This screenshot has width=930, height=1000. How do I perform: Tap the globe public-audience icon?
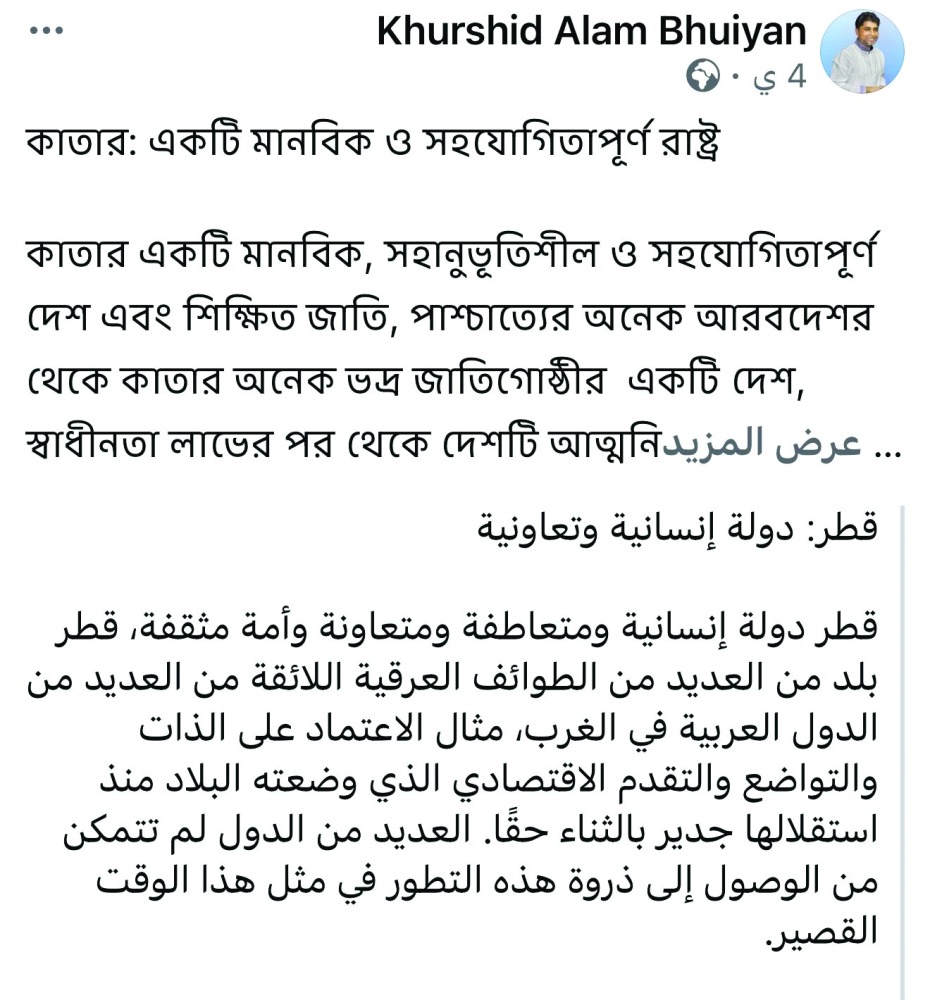click(x=702, y=76)
